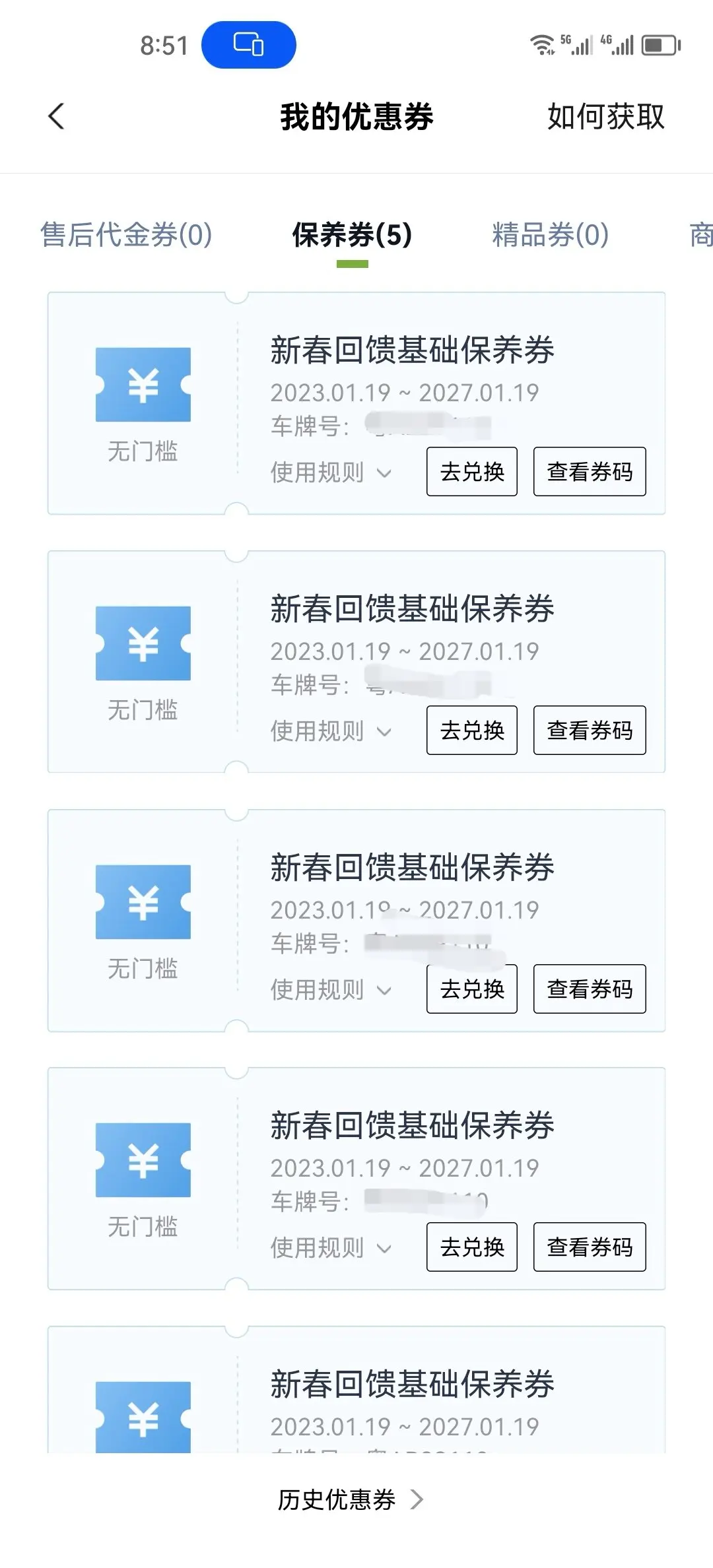The height and width of the screenshot is (1568, 713).
Task: Select the 保养券(5) tab
Action: coord(352,235)
